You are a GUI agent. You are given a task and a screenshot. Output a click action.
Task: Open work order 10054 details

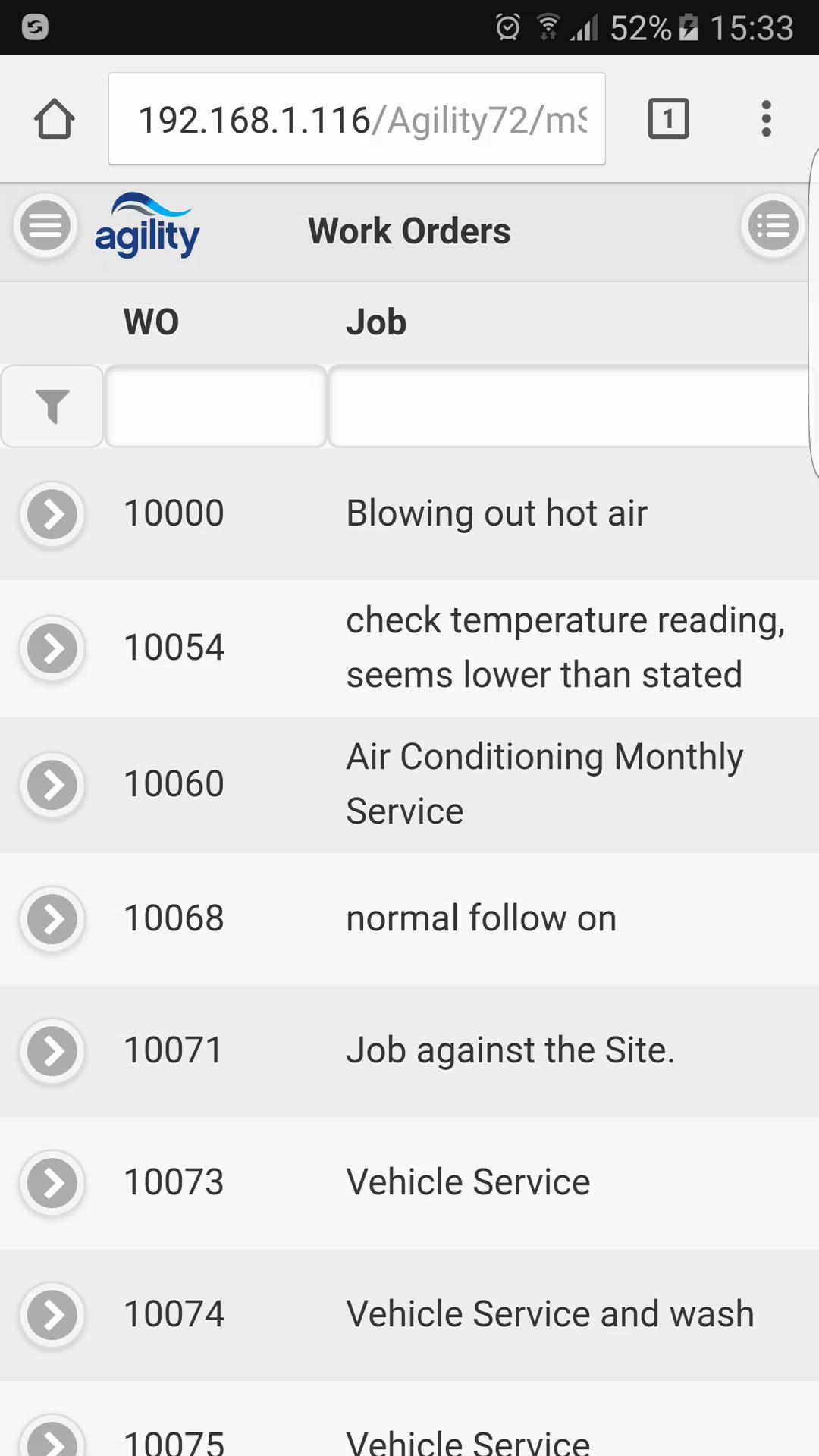pyautogui.click(x=52, y=648)
